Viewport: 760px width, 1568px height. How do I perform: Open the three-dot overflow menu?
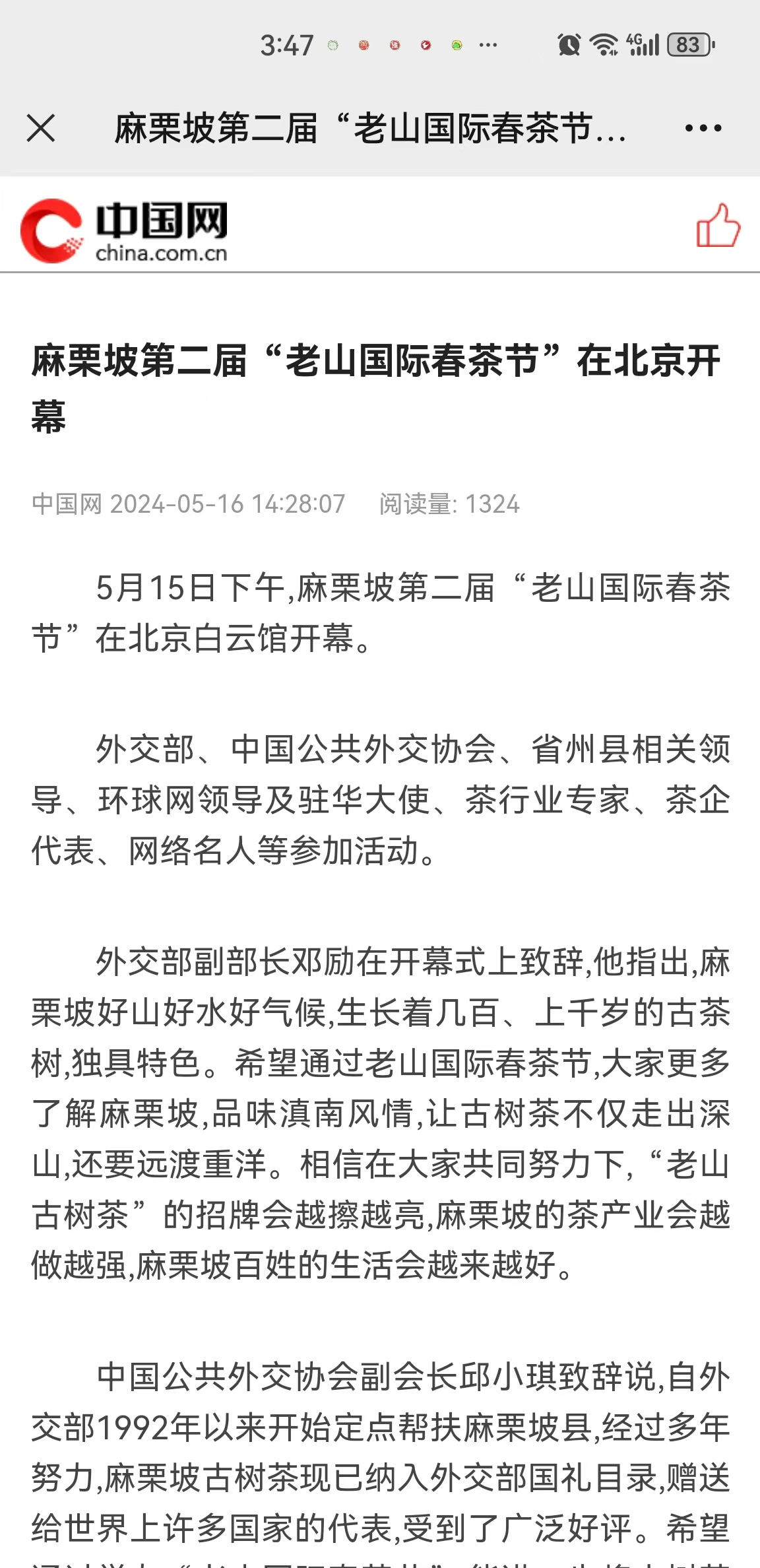703,128
